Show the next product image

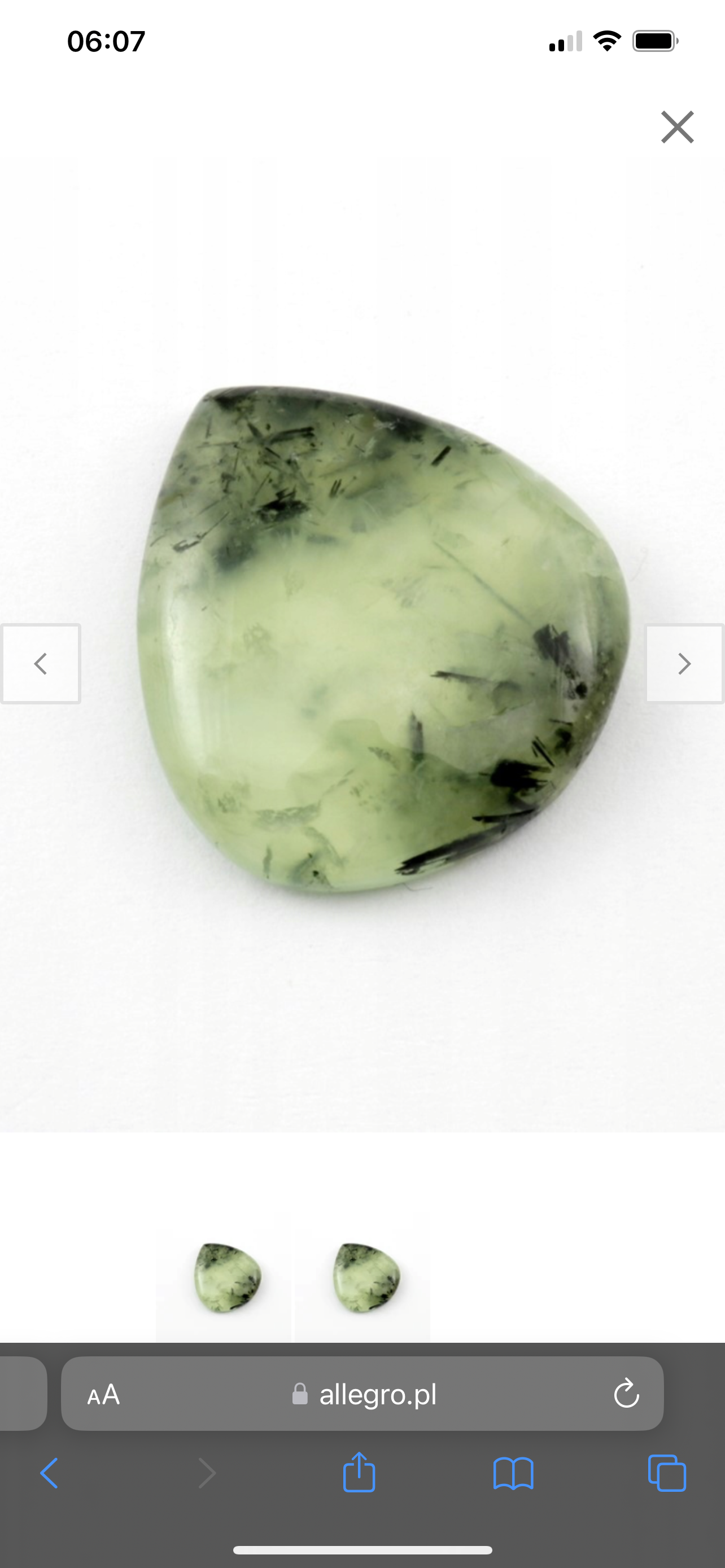(x=684, y=663)
